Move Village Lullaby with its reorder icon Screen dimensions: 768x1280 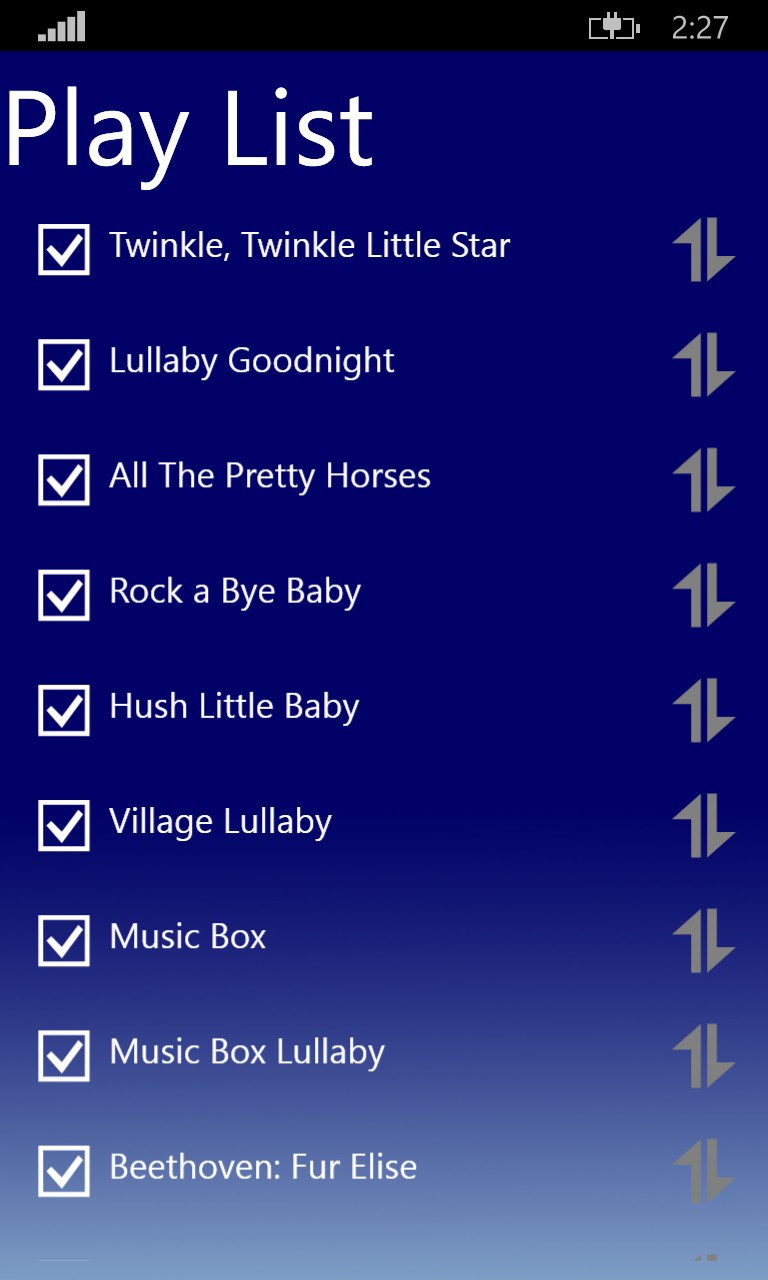point(703,825)
